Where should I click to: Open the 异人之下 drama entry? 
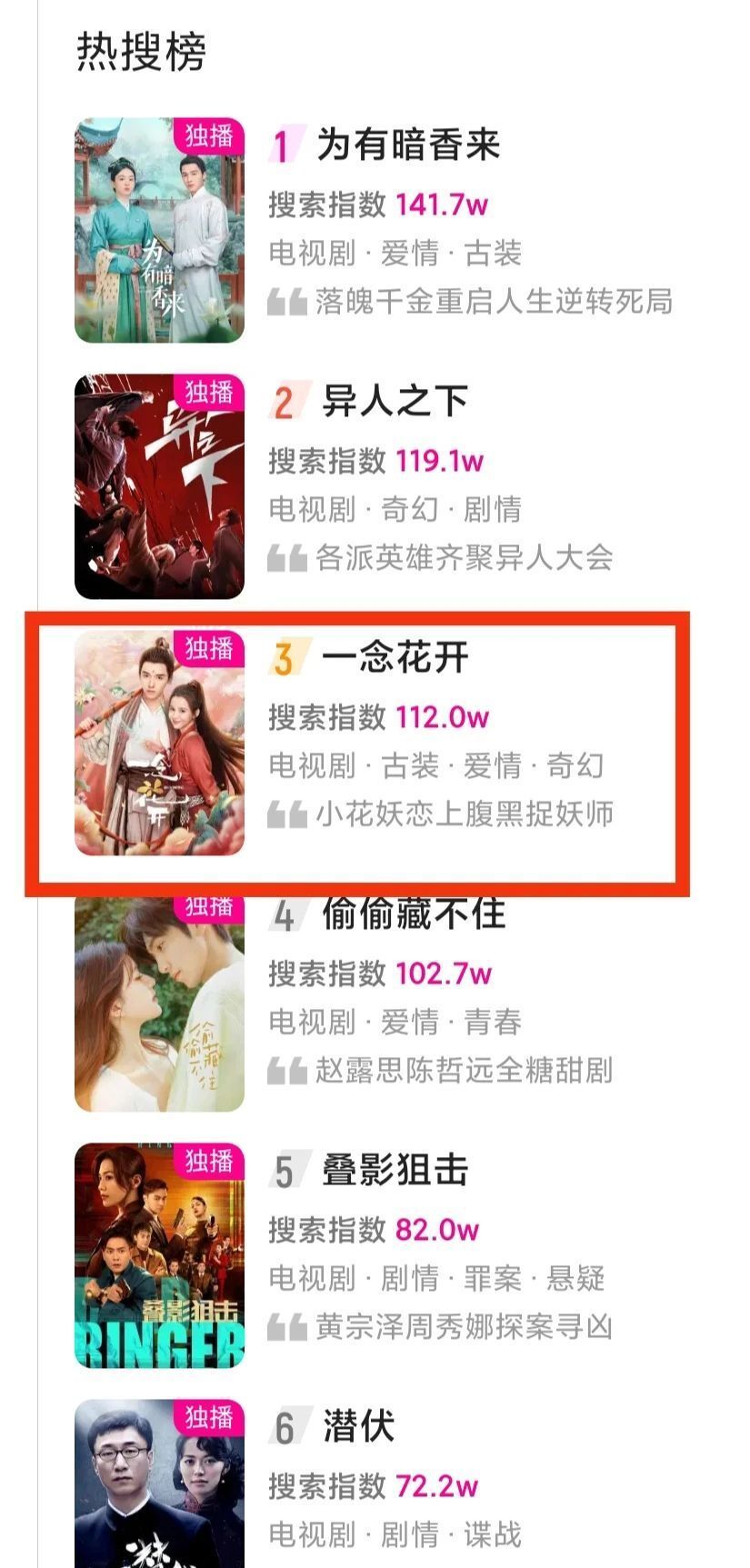395,402
